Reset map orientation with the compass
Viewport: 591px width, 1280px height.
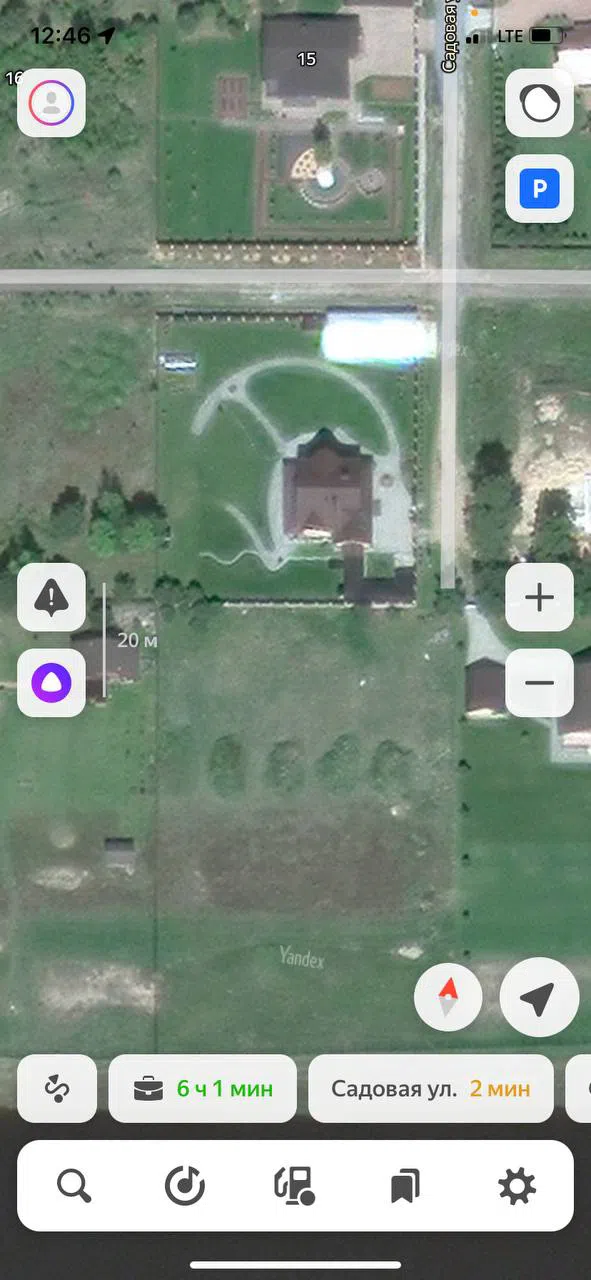(x=448, y=996)
